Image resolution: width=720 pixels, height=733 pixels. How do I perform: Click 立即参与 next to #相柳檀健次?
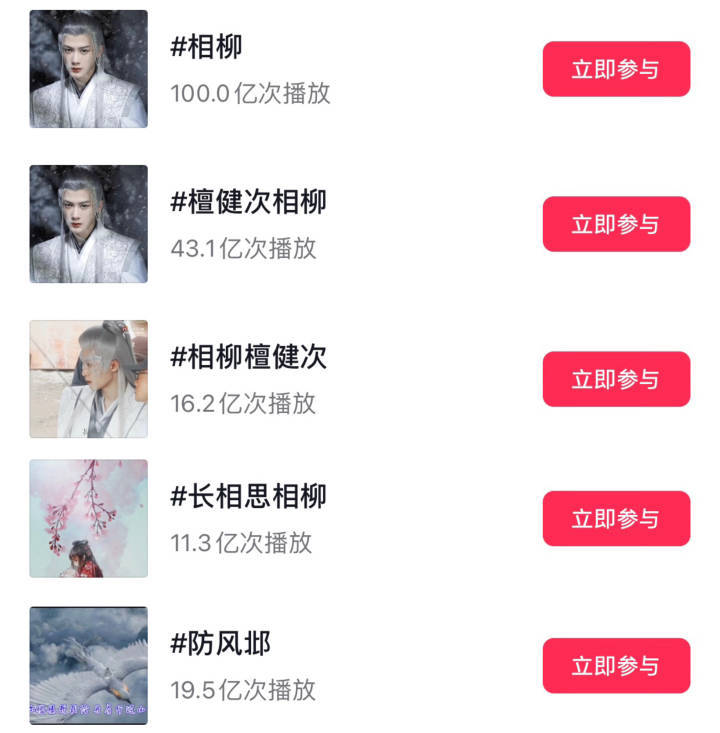pyautogui.click(x=615, y=378)
